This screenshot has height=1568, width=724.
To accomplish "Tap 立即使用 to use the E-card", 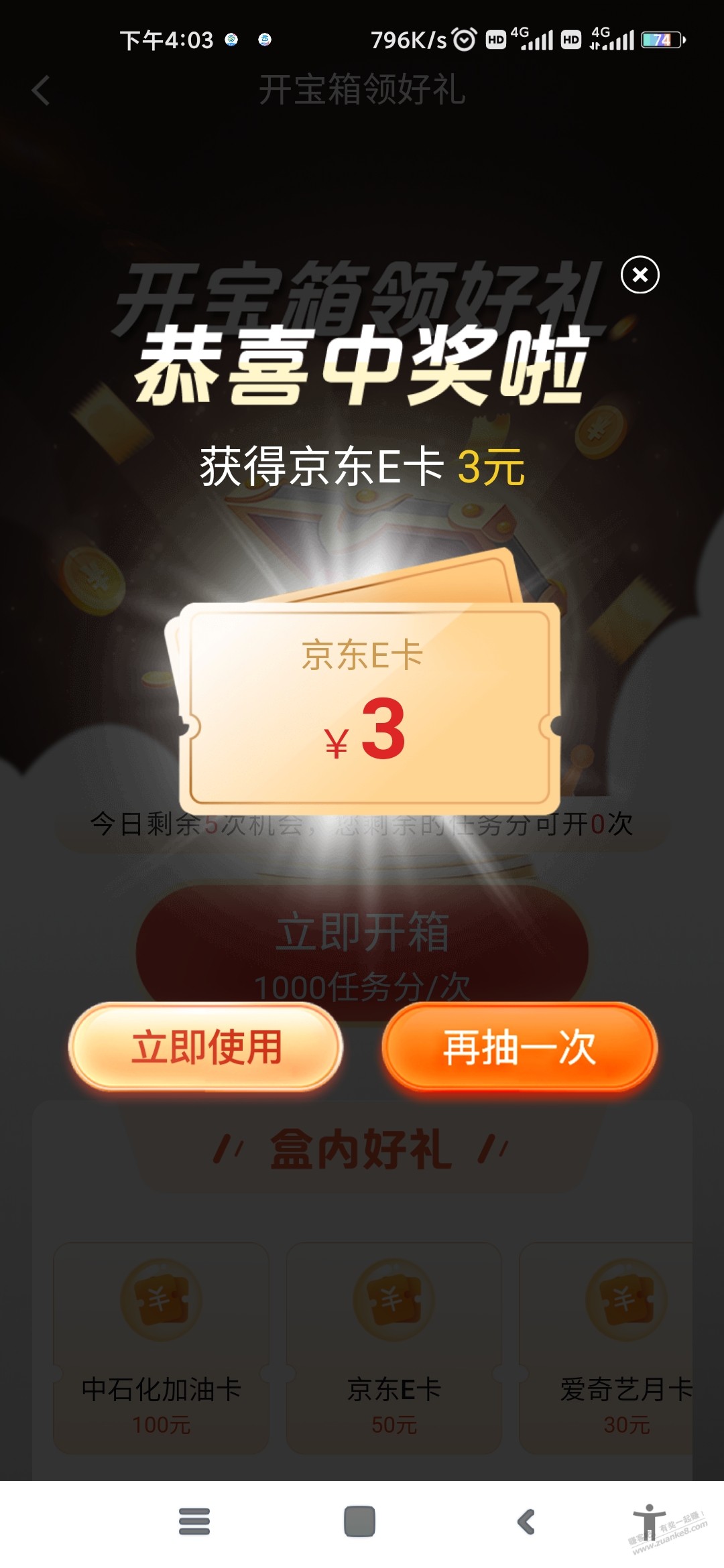I will [x=206, y=1047].
